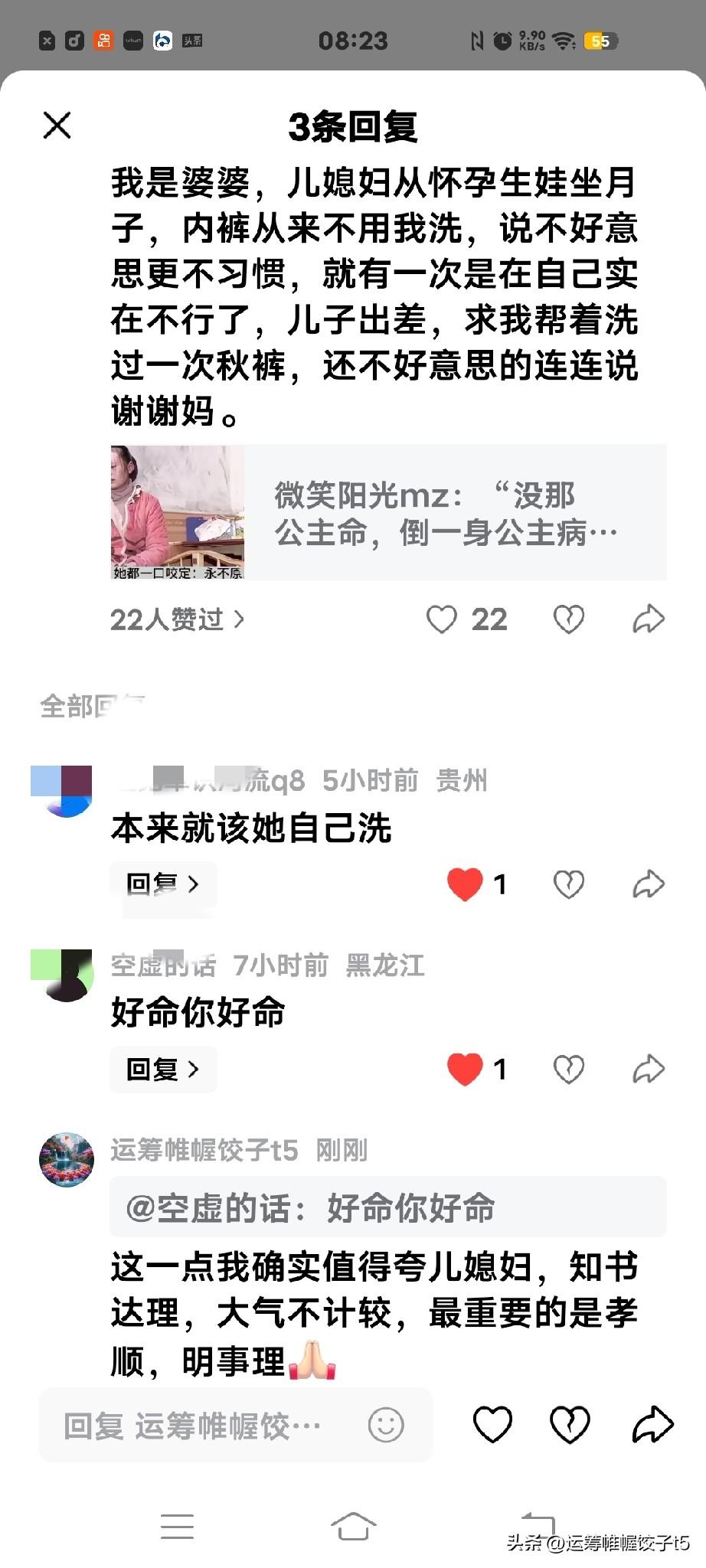The image size is (706, 1568).
Task: Share 空虚的话's comment 好命你好命
Action: [648, 1069]
